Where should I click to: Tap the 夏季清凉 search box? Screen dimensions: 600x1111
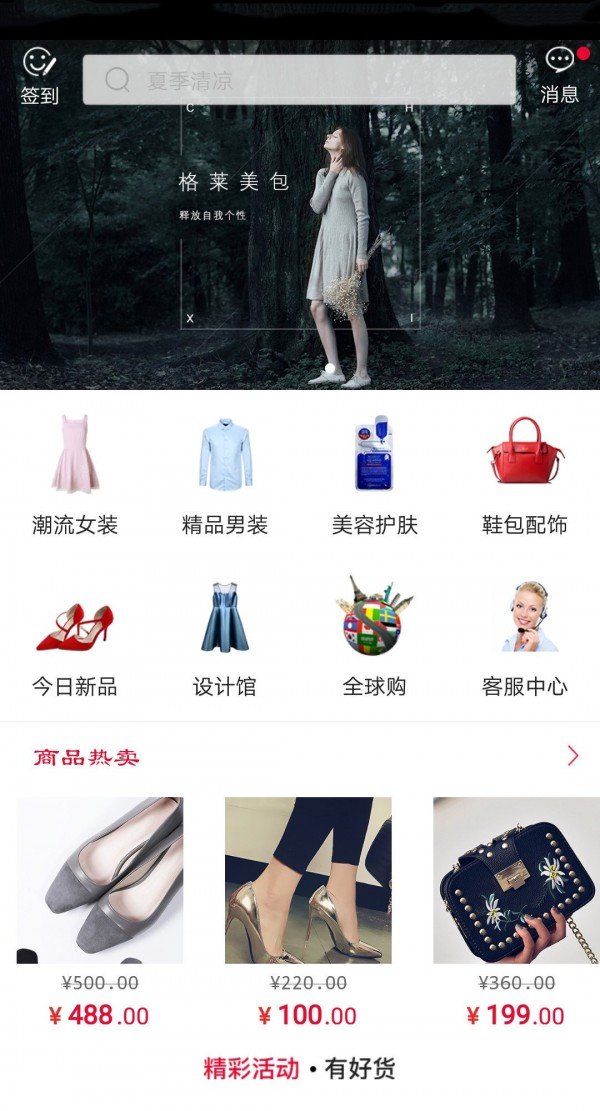coord(299,80)
